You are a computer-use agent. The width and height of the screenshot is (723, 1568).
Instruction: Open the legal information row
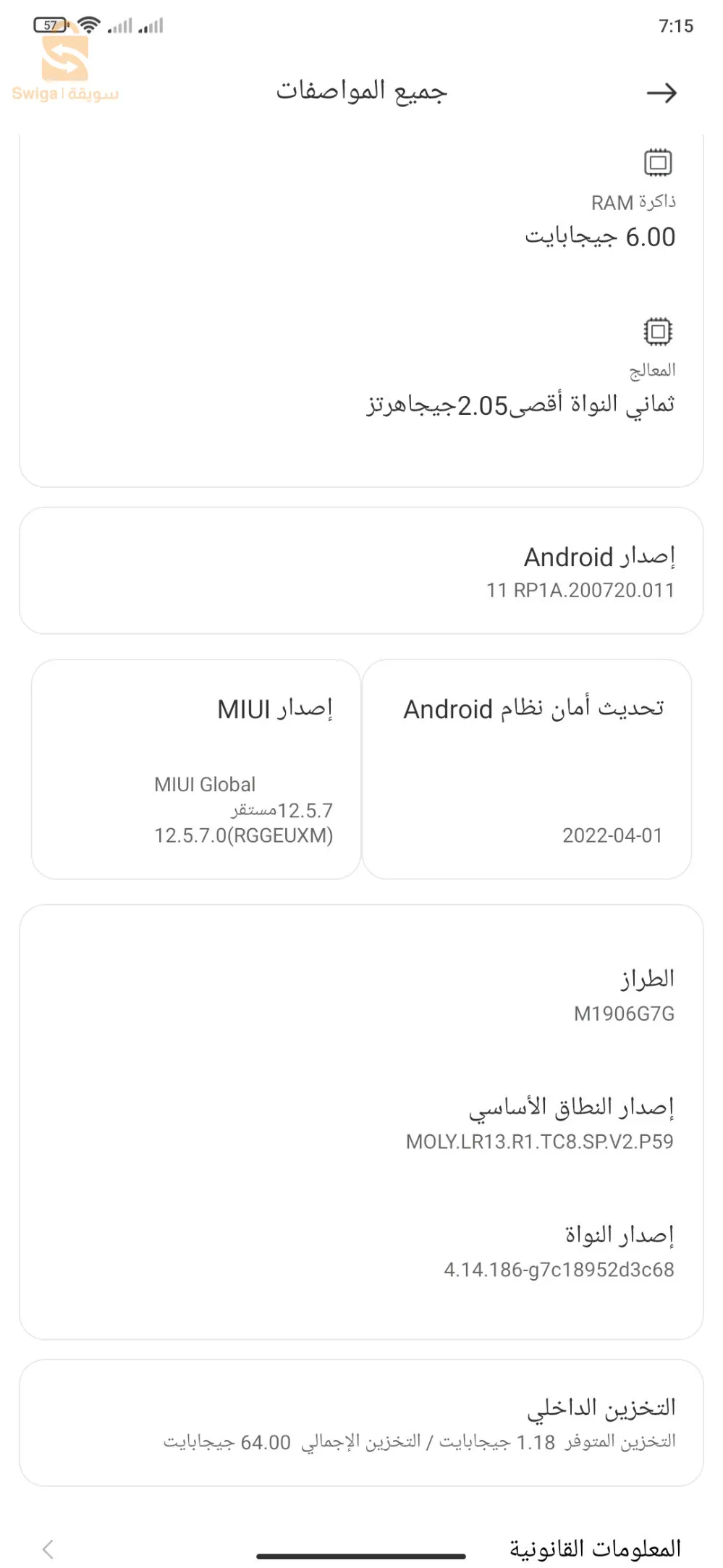click(x=361, y=1548)
